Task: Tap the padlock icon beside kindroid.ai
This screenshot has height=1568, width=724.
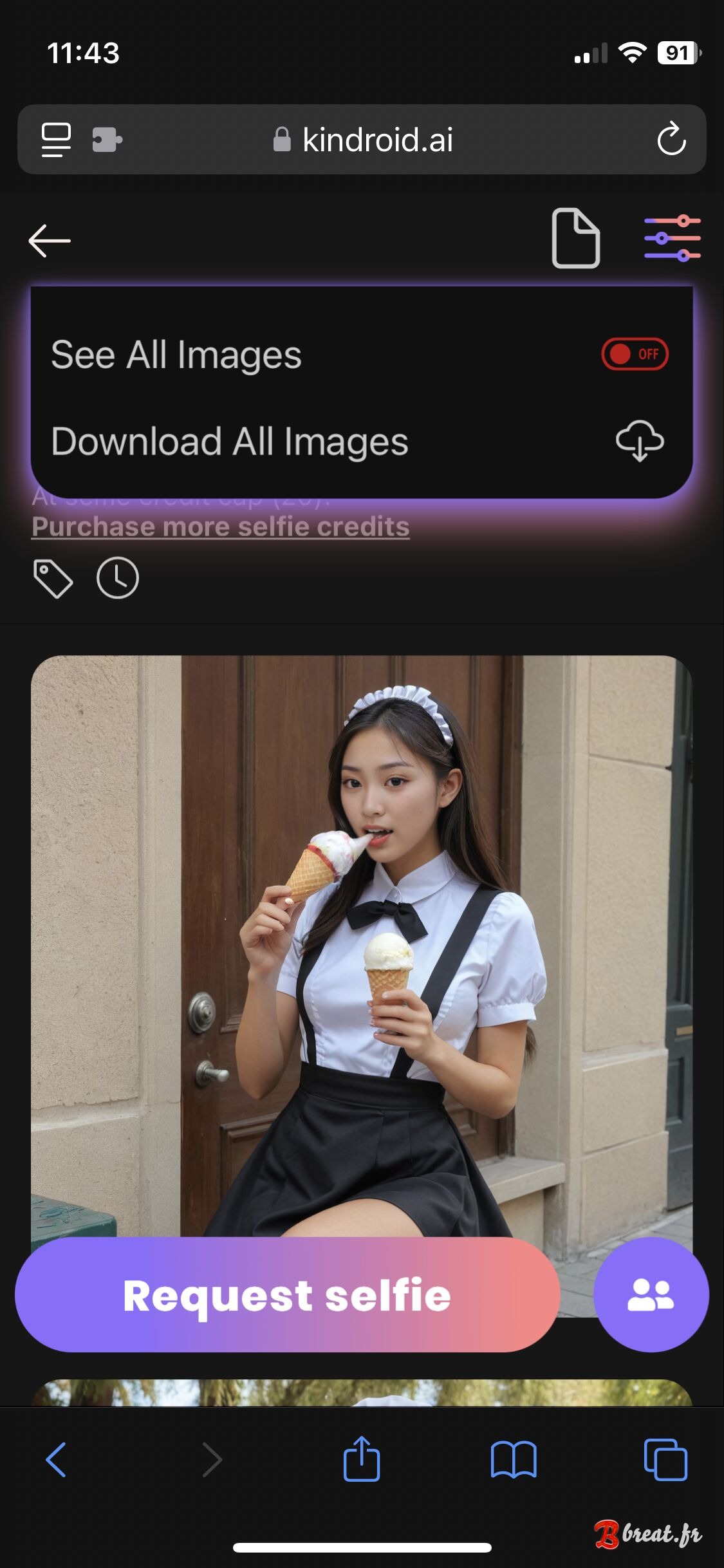Action: coord(281,140)
